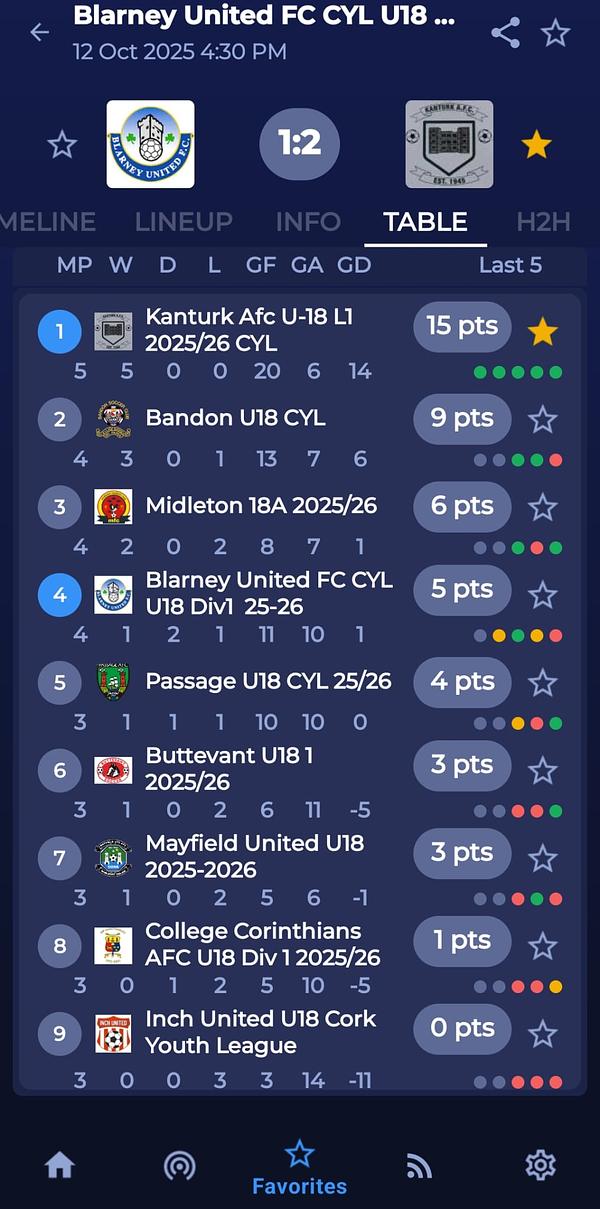Screen dimensions: 600x1209
Task: Favorite Blarney United using the left star
Action: 62,145
